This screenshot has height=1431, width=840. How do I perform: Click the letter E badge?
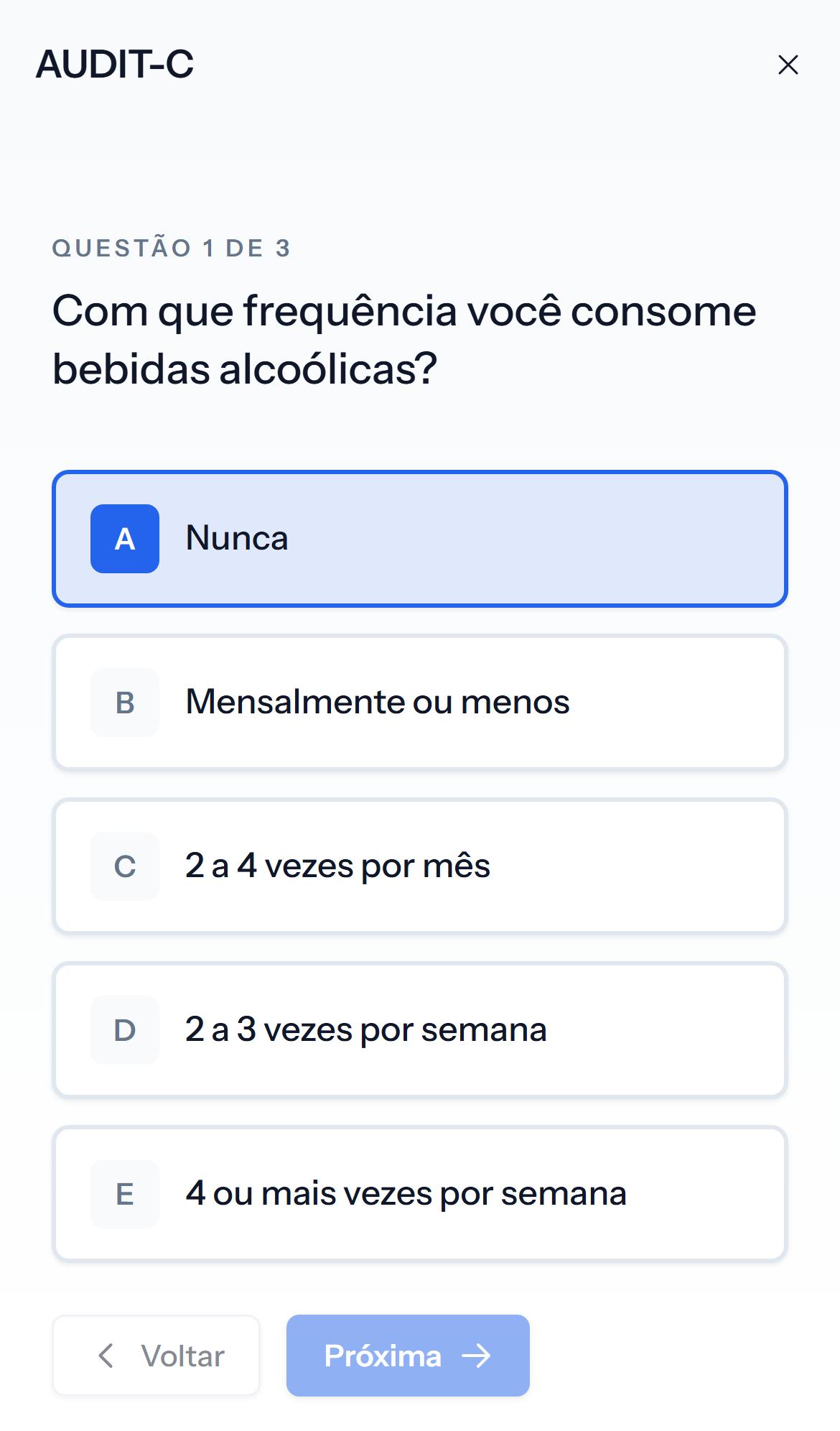click(x=124, y=1194)
